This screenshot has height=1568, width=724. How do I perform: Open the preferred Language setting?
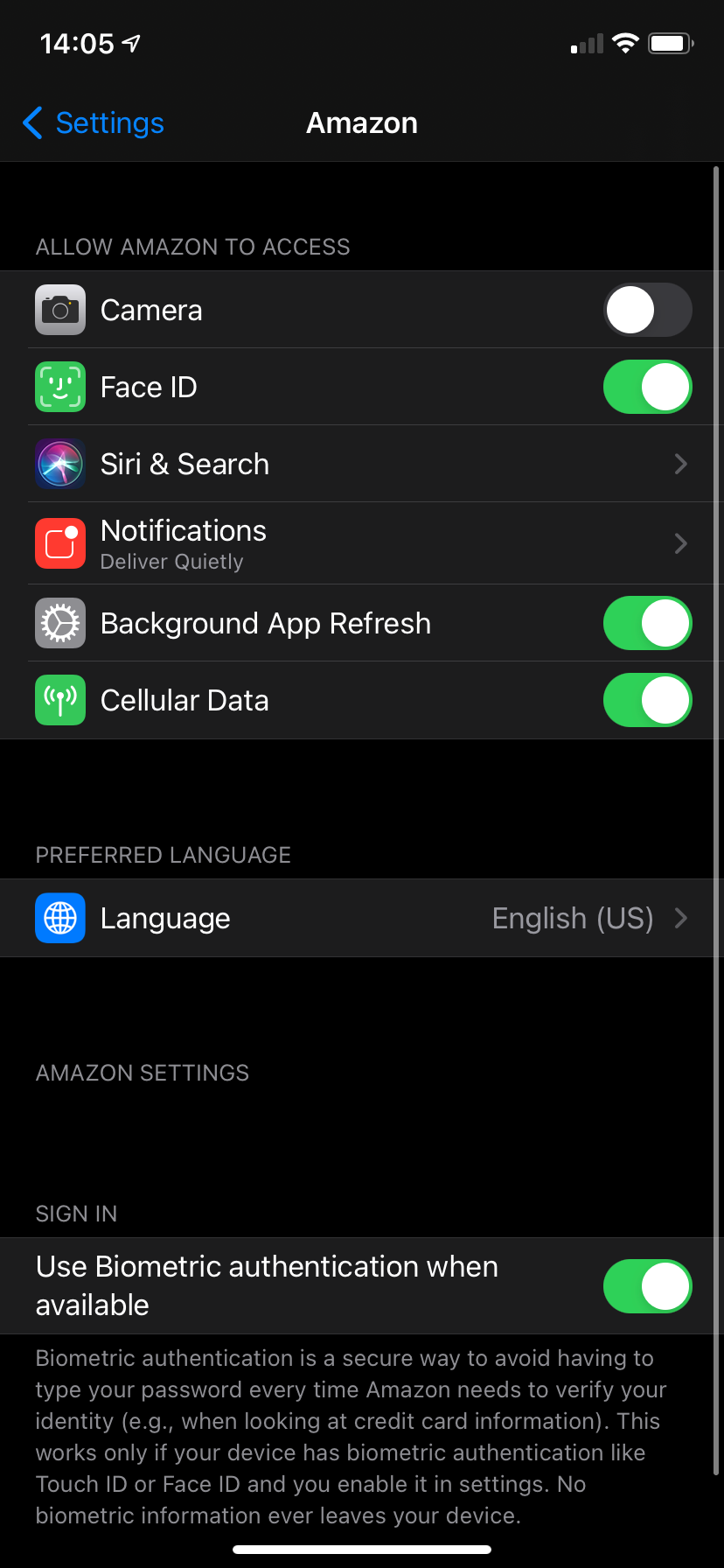362,918
